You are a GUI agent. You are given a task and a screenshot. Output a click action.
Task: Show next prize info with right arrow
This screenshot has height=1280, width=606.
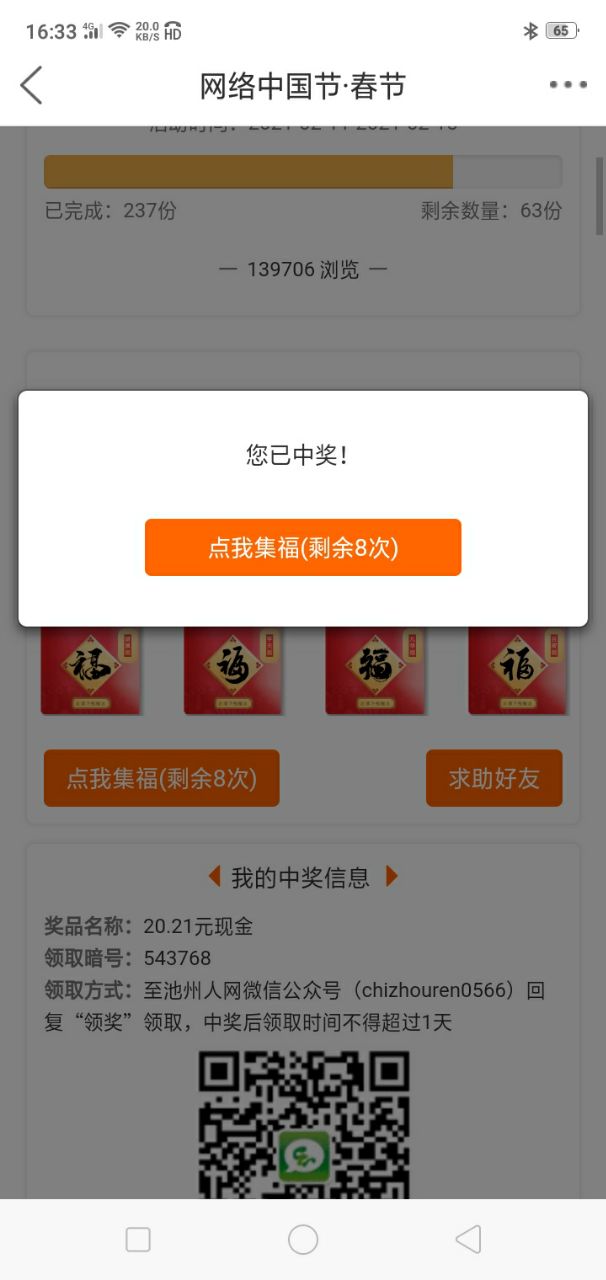pos(391,877)
